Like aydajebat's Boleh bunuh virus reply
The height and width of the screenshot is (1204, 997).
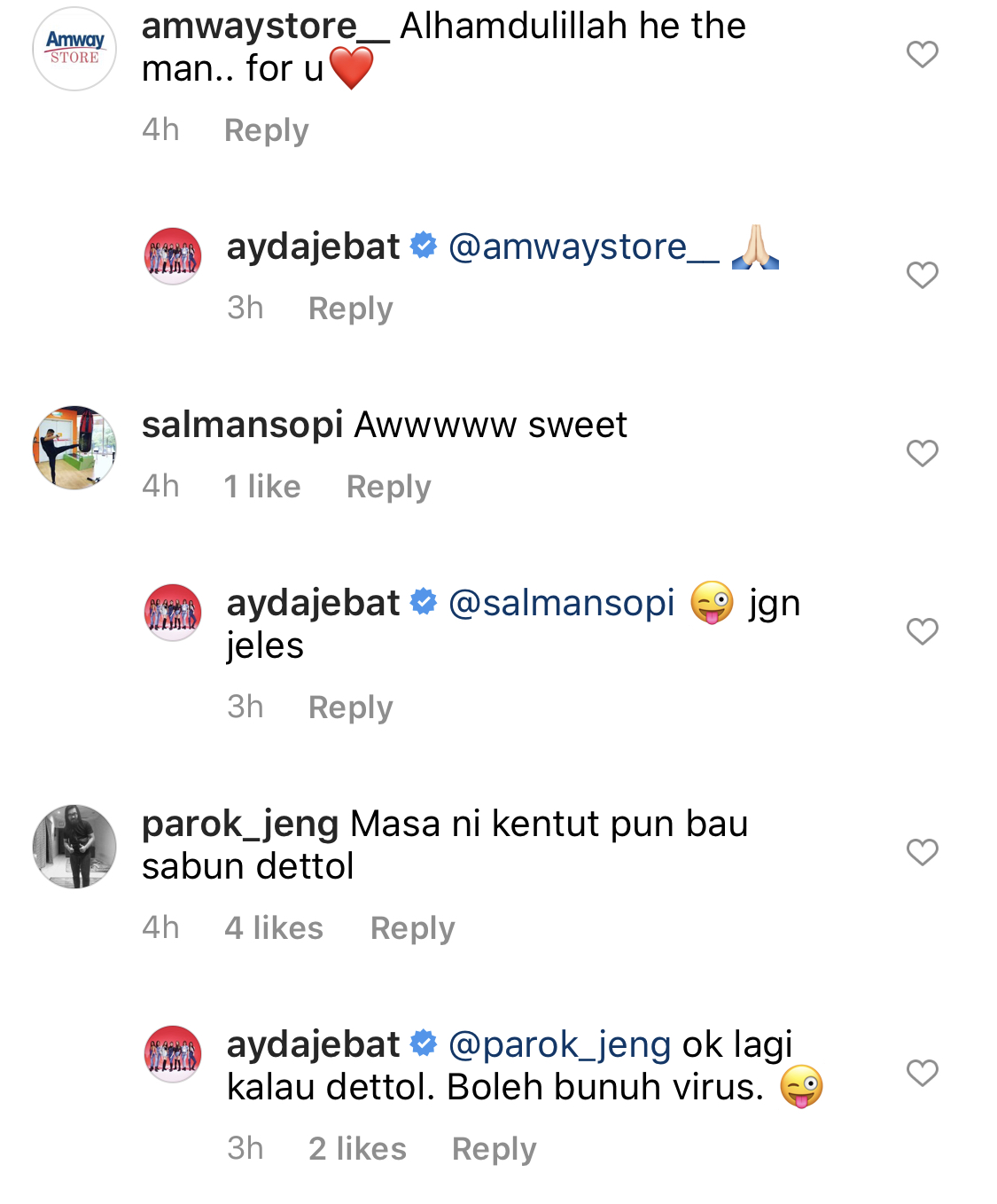point(923,1074)
